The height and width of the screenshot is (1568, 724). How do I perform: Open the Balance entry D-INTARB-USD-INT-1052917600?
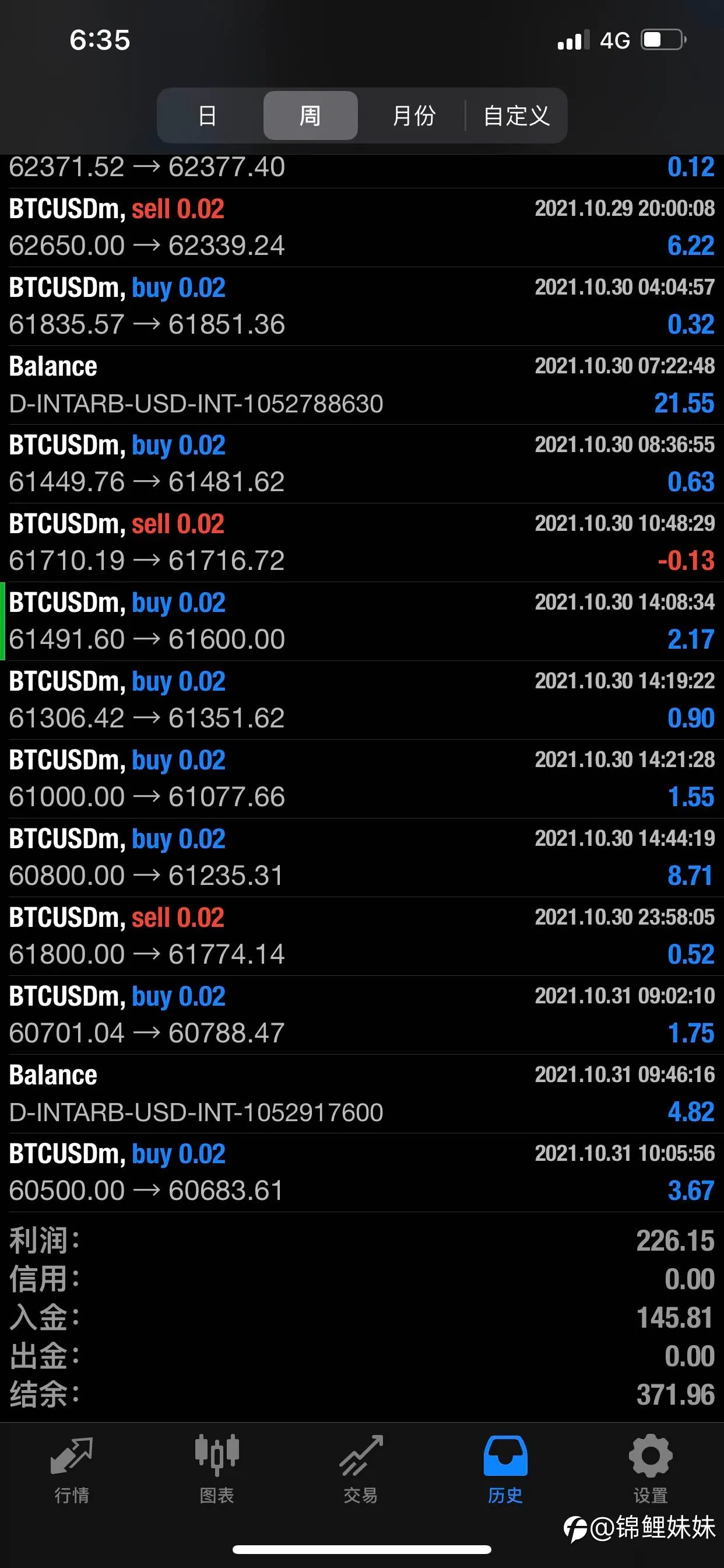click(x=362, y=1093)
